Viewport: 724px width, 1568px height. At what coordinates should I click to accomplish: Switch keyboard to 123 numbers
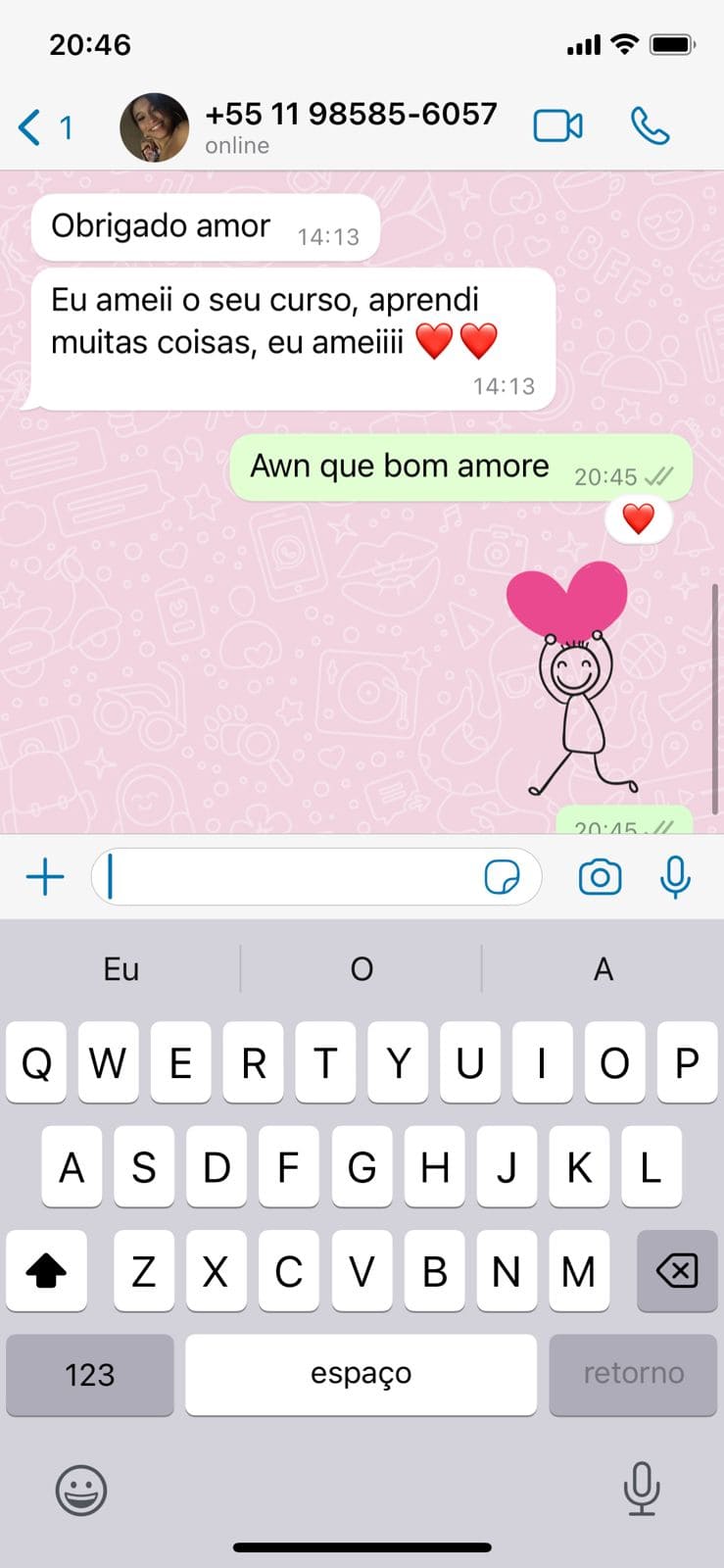pyautogui.click(x=89, y=1374)
